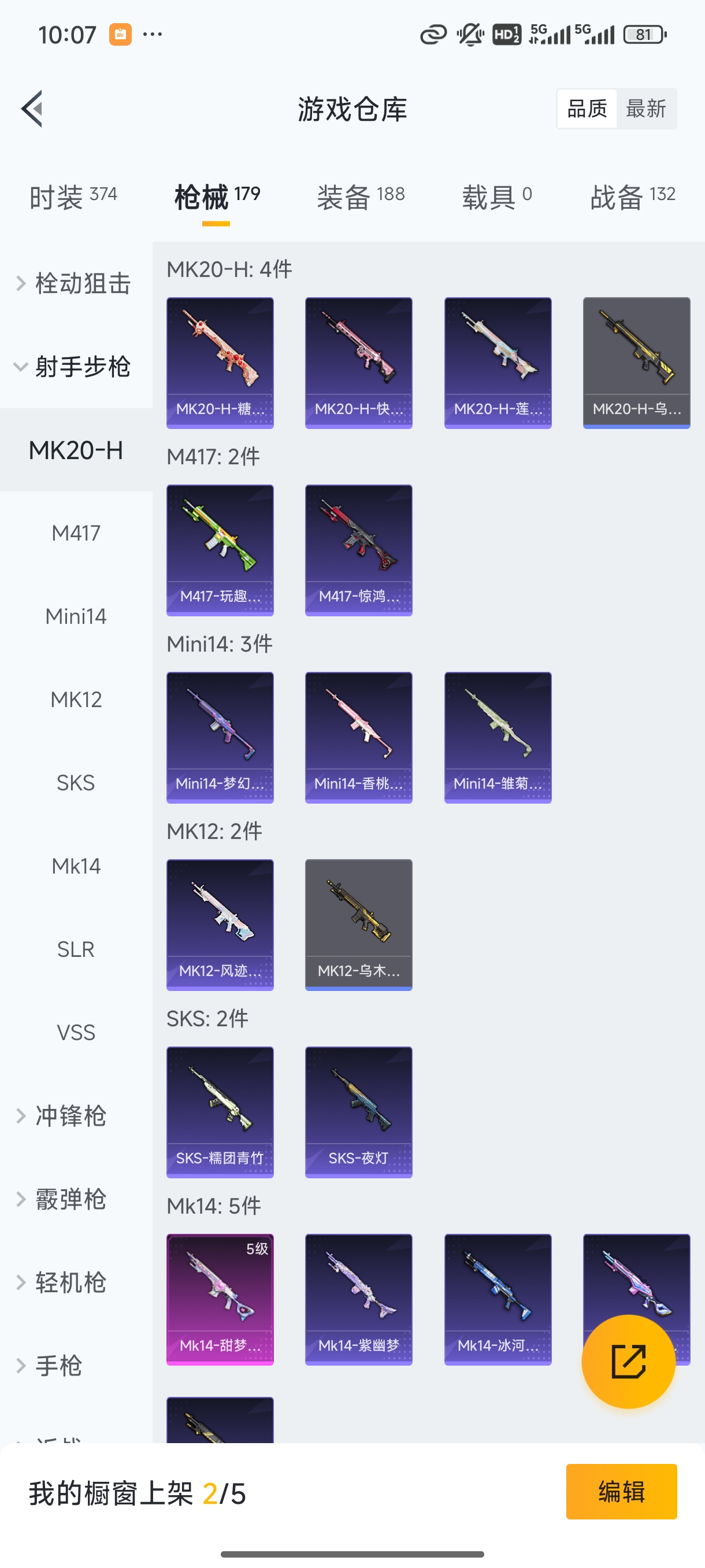This screenshot has height=1568, width=705.
Task: Open the 载具 tab
Action: pyautogui.click(x=496, y=197)
